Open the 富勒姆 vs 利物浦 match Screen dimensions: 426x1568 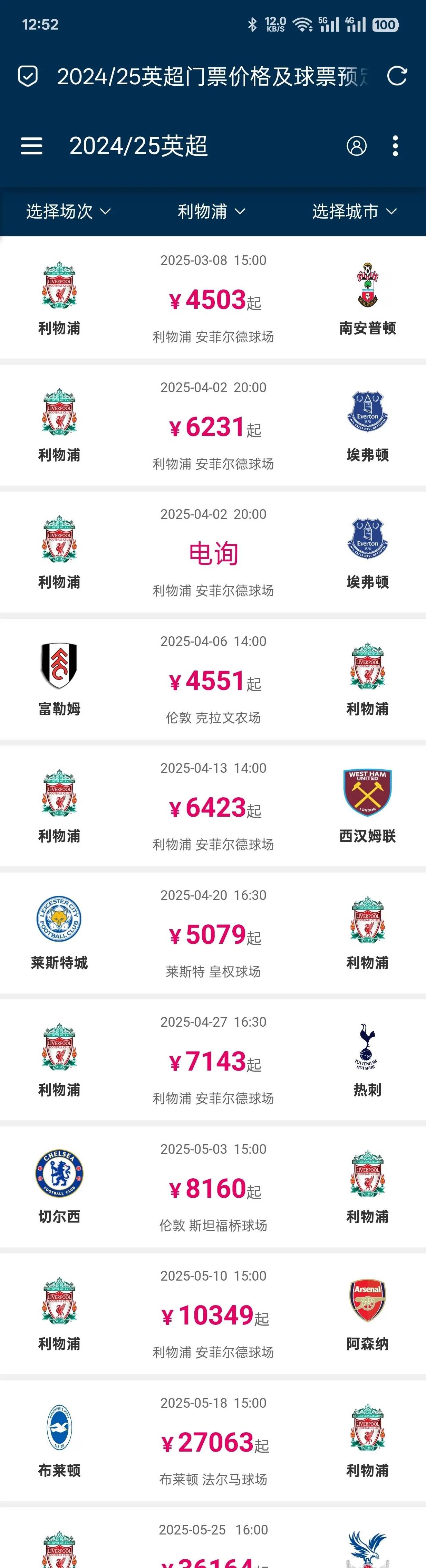(213, 681)
